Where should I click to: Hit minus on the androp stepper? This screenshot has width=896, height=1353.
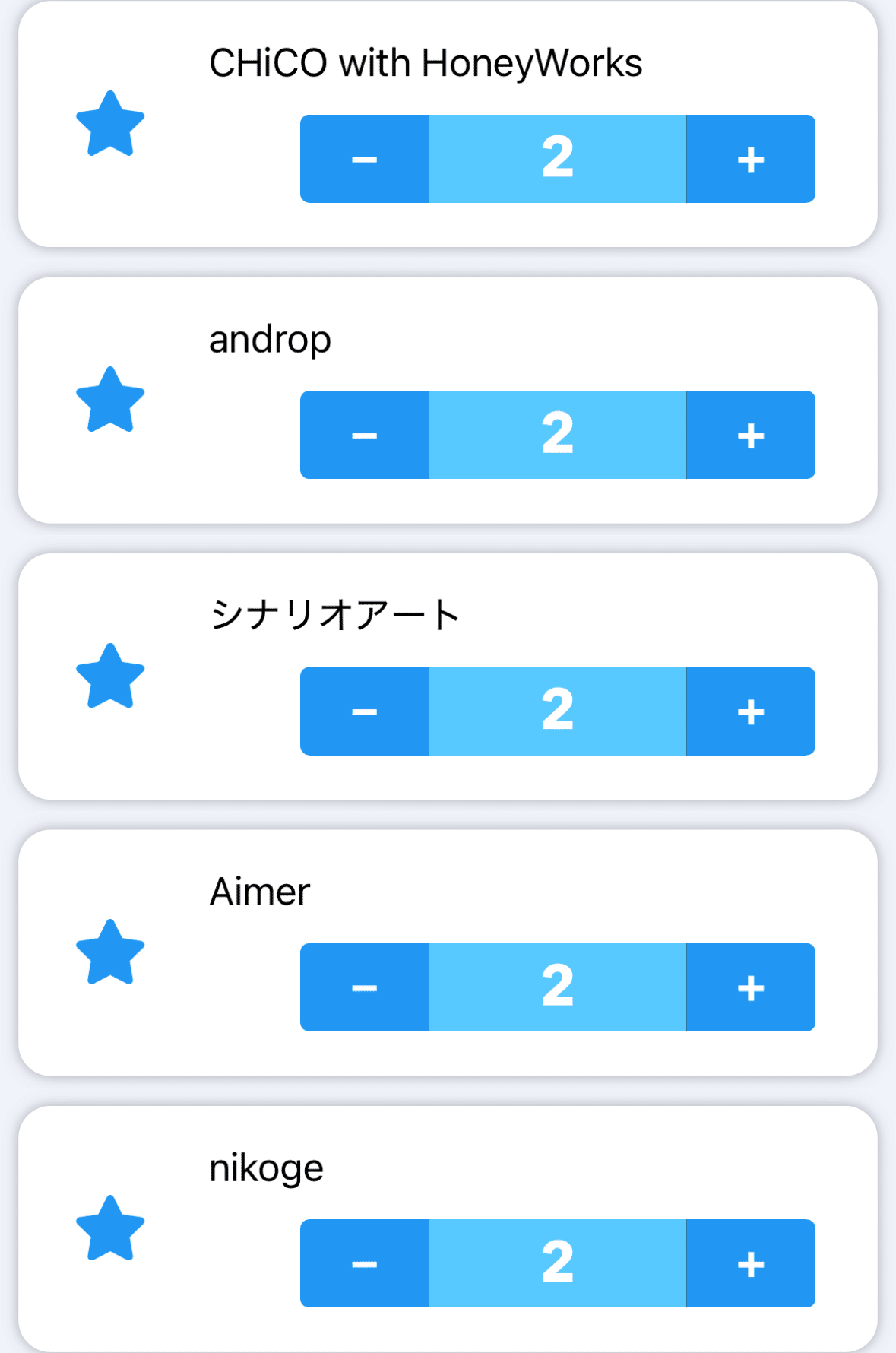click(365, 435)
